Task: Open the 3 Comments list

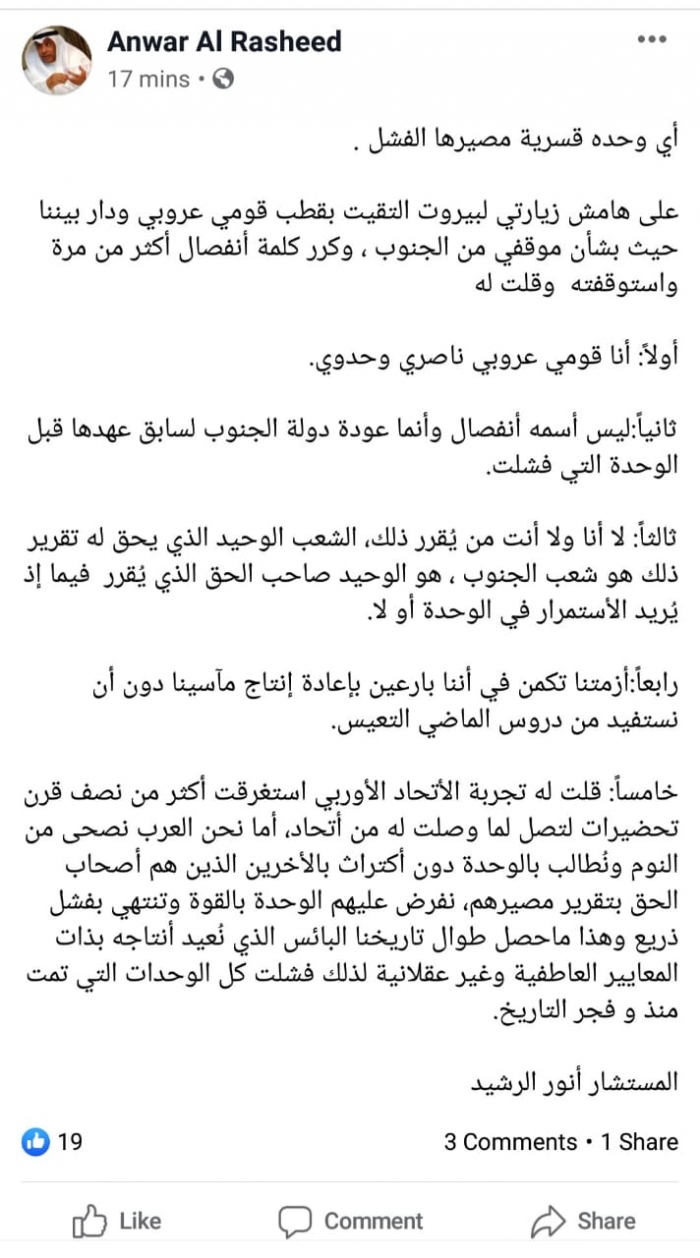Action: click(x=510, y=1142)
